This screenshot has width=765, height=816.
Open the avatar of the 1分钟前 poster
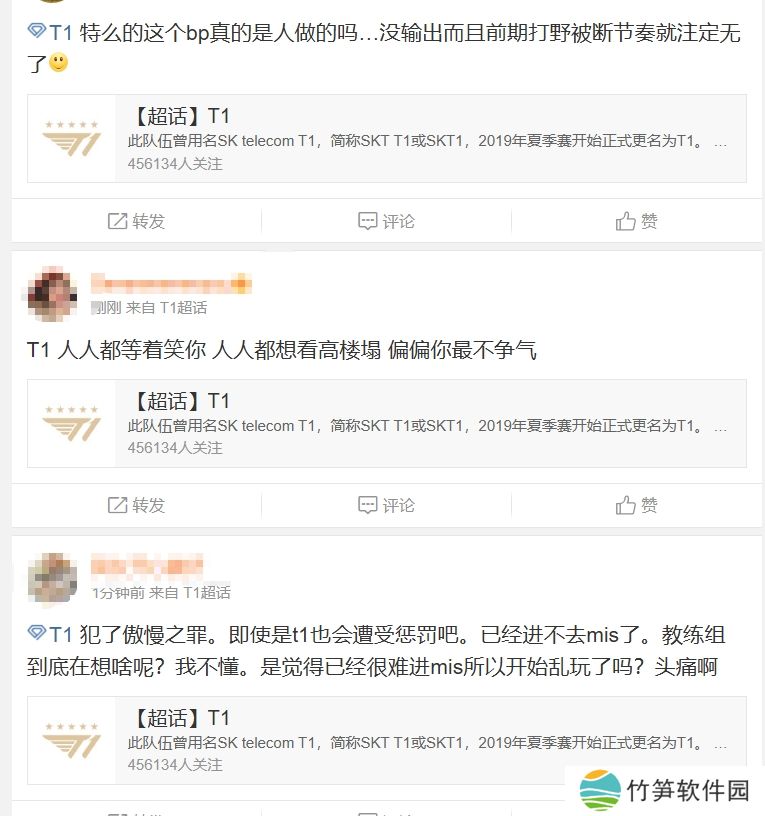(x=51, y=579)
